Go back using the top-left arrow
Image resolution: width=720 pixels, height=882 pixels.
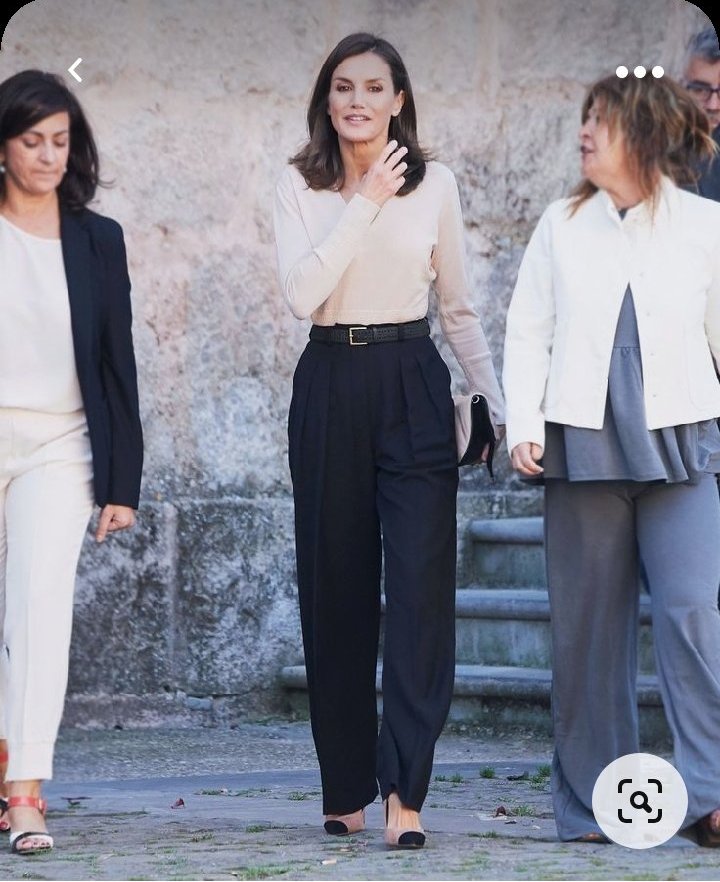[x=75, y=70]
